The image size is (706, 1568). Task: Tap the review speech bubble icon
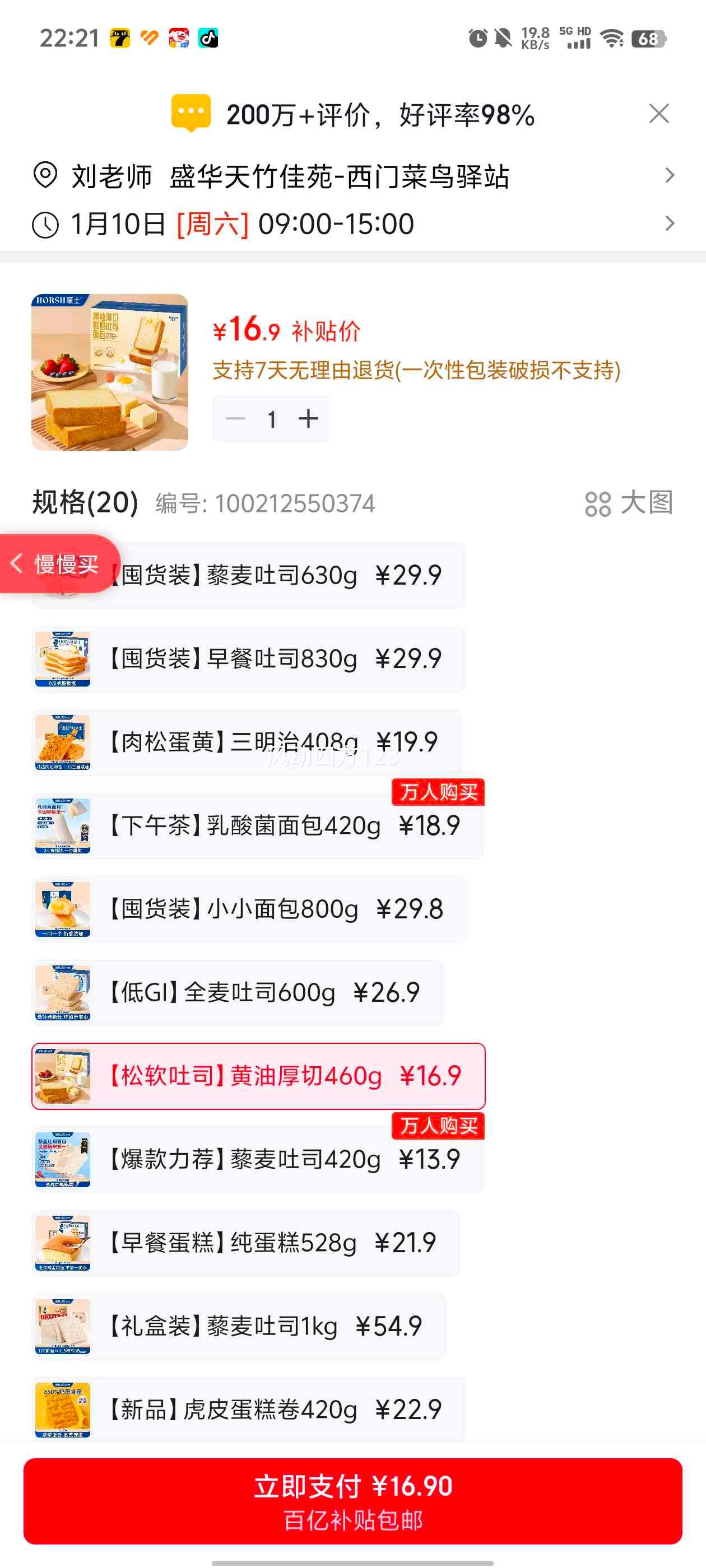(189, 113)
